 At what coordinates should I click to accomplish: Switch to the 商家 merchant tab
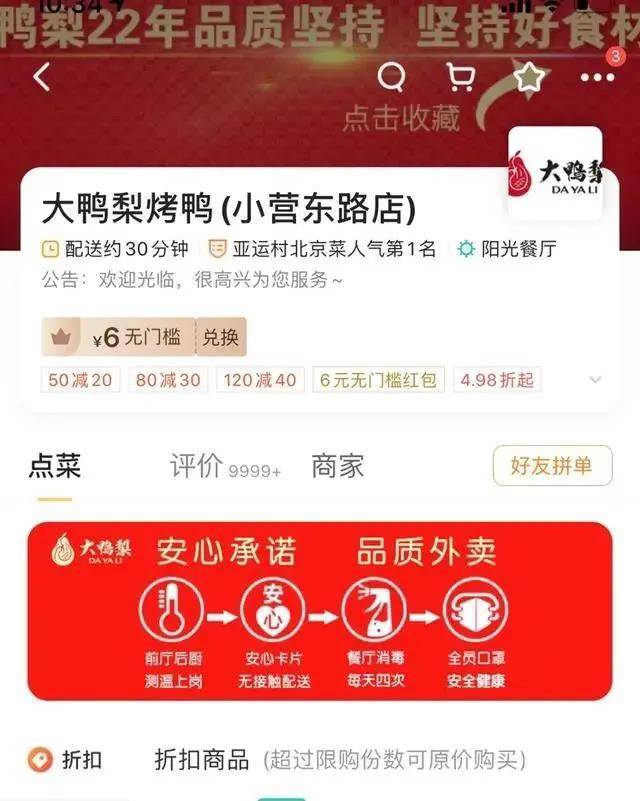pyautogui.click(x=337, y=466)
